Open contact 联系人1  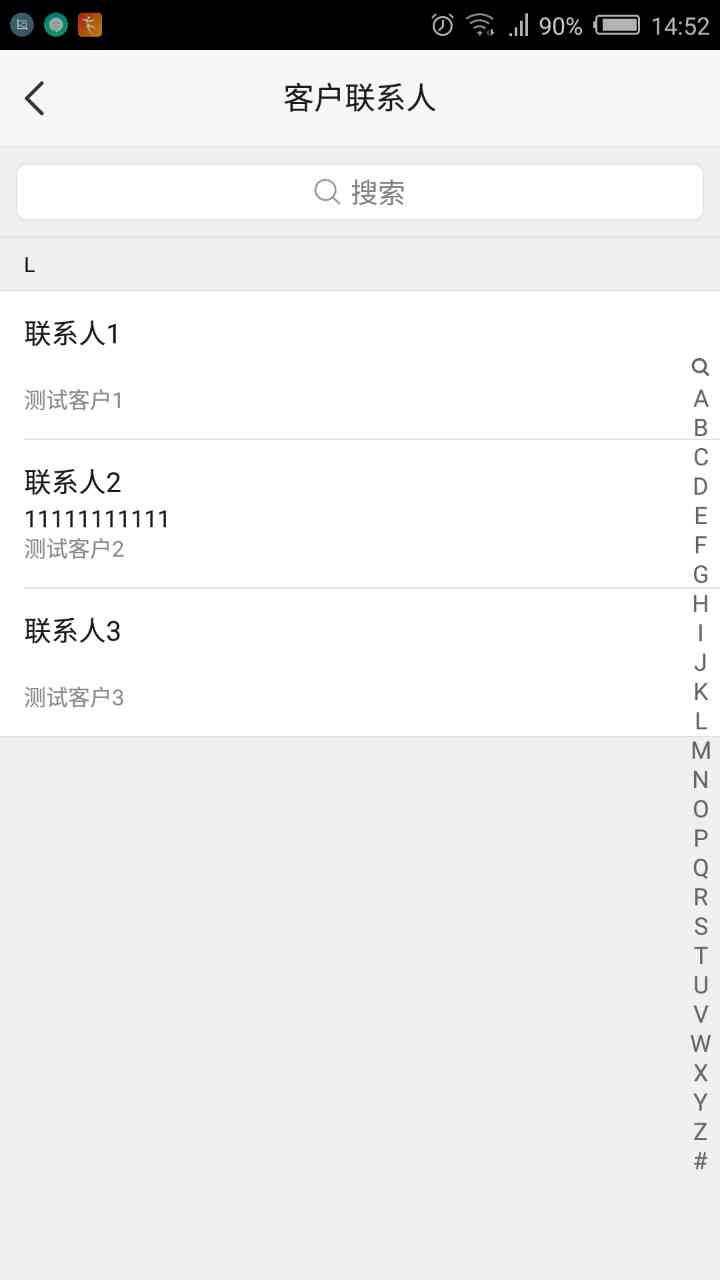pyautogui.click(x=340, y=365)
